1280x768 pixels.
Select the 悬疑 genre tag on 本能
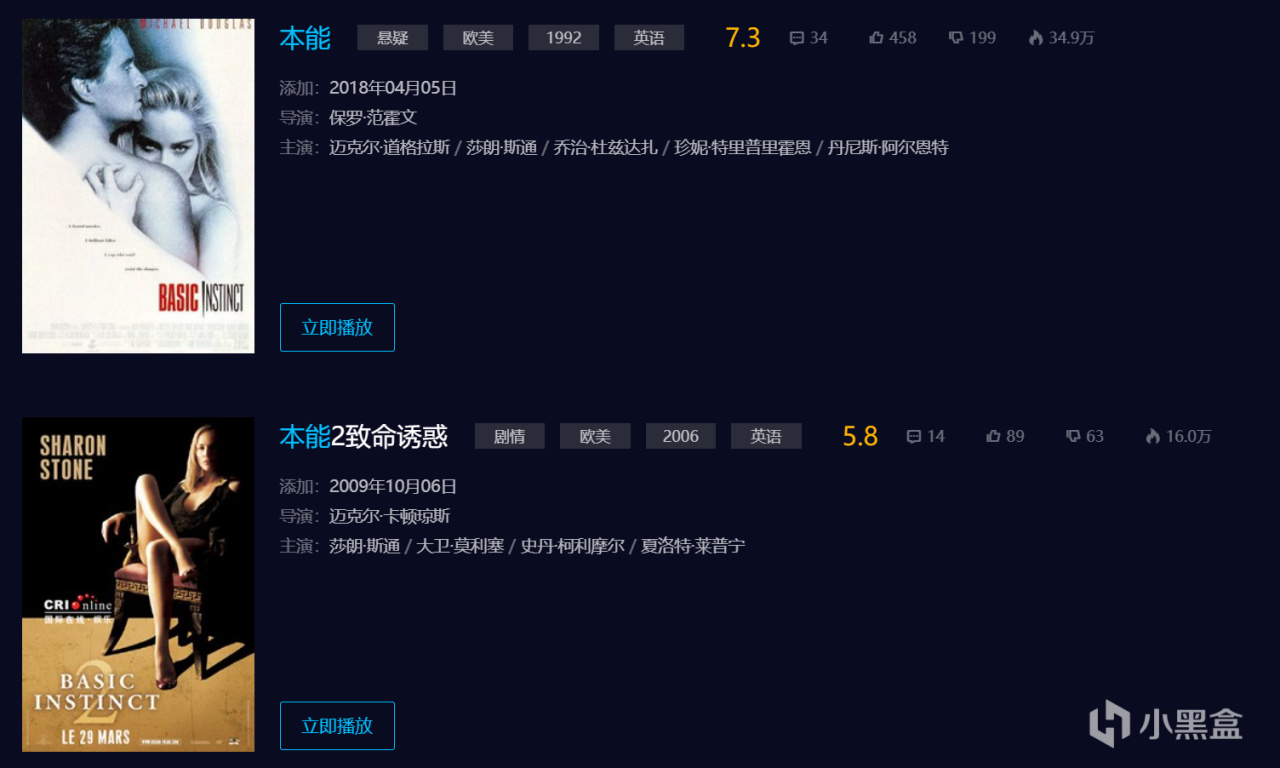pyautogui.click(x=392, y=38)
